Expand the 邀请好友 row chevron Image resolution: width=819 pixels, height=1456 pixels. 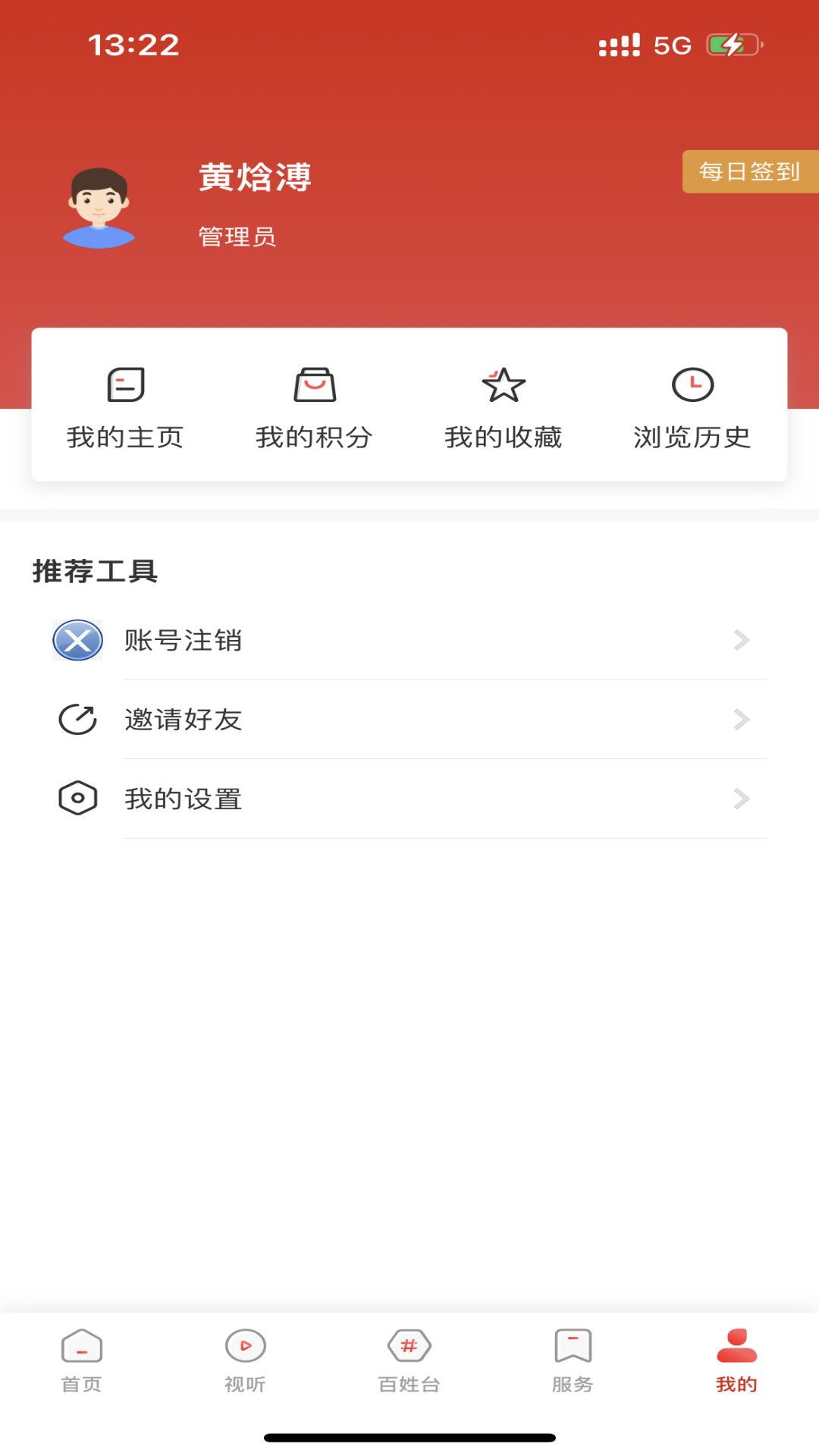coord(739,719)
